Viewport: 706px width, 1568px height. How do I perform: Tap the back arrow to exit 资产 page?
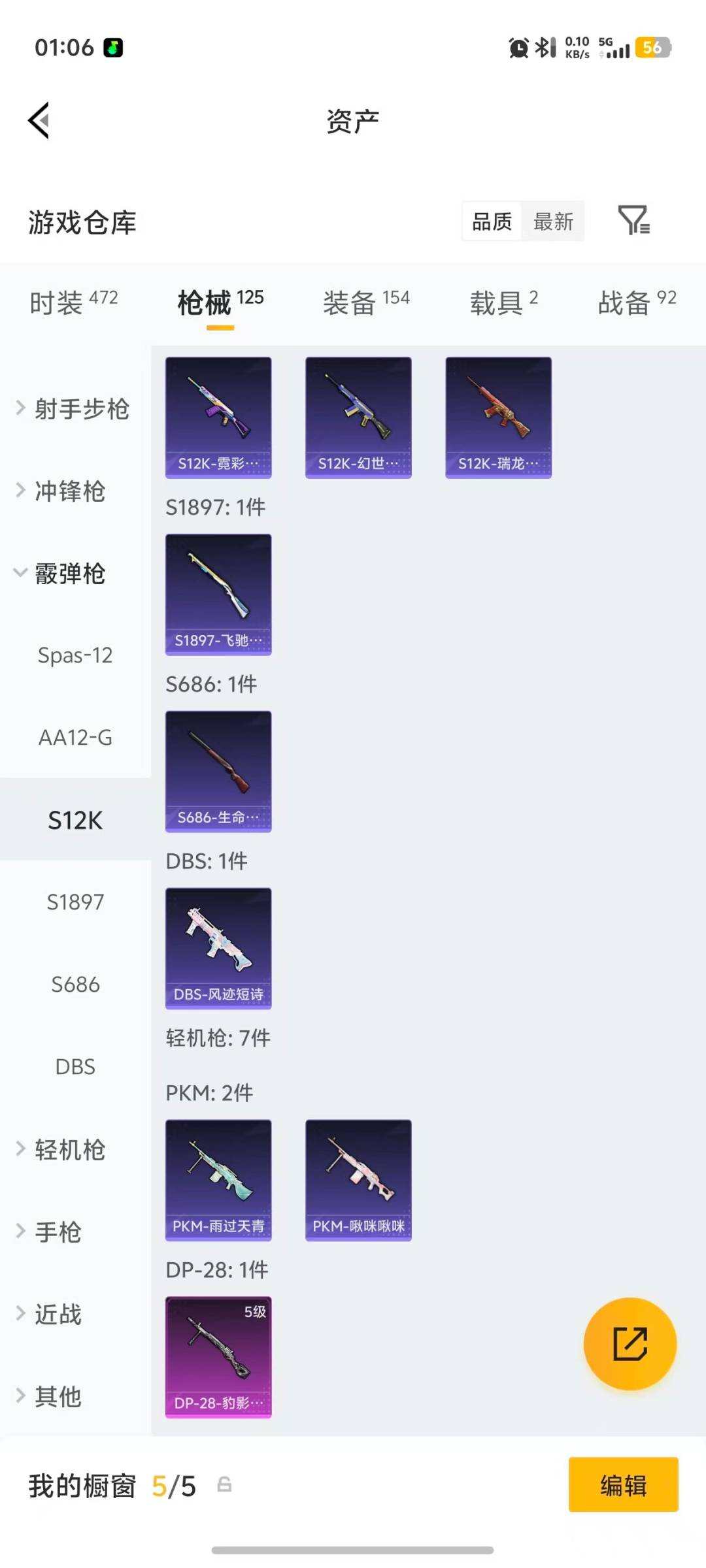tap(39, 120)
